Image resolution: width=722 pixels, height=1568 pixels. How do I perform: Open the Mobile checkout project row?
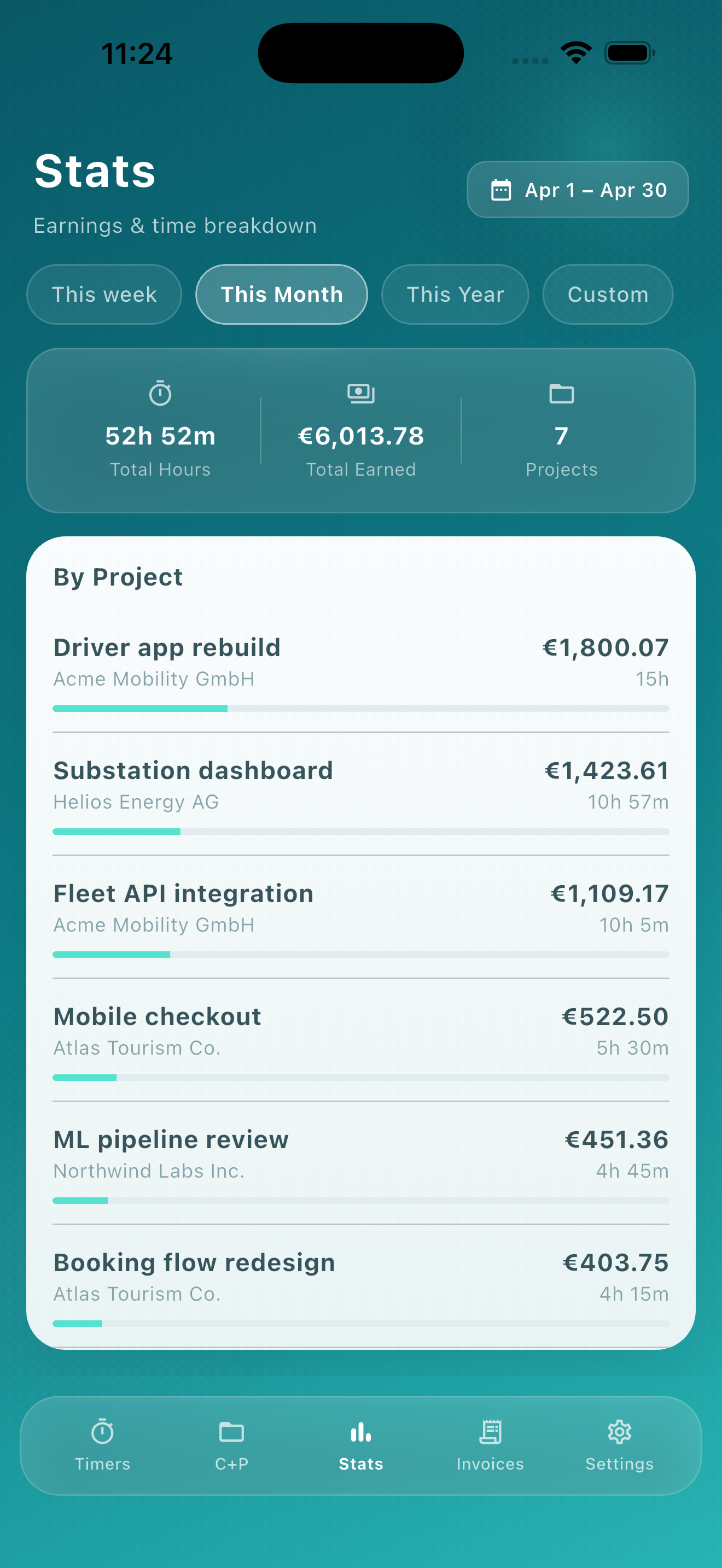(360, 1032)
